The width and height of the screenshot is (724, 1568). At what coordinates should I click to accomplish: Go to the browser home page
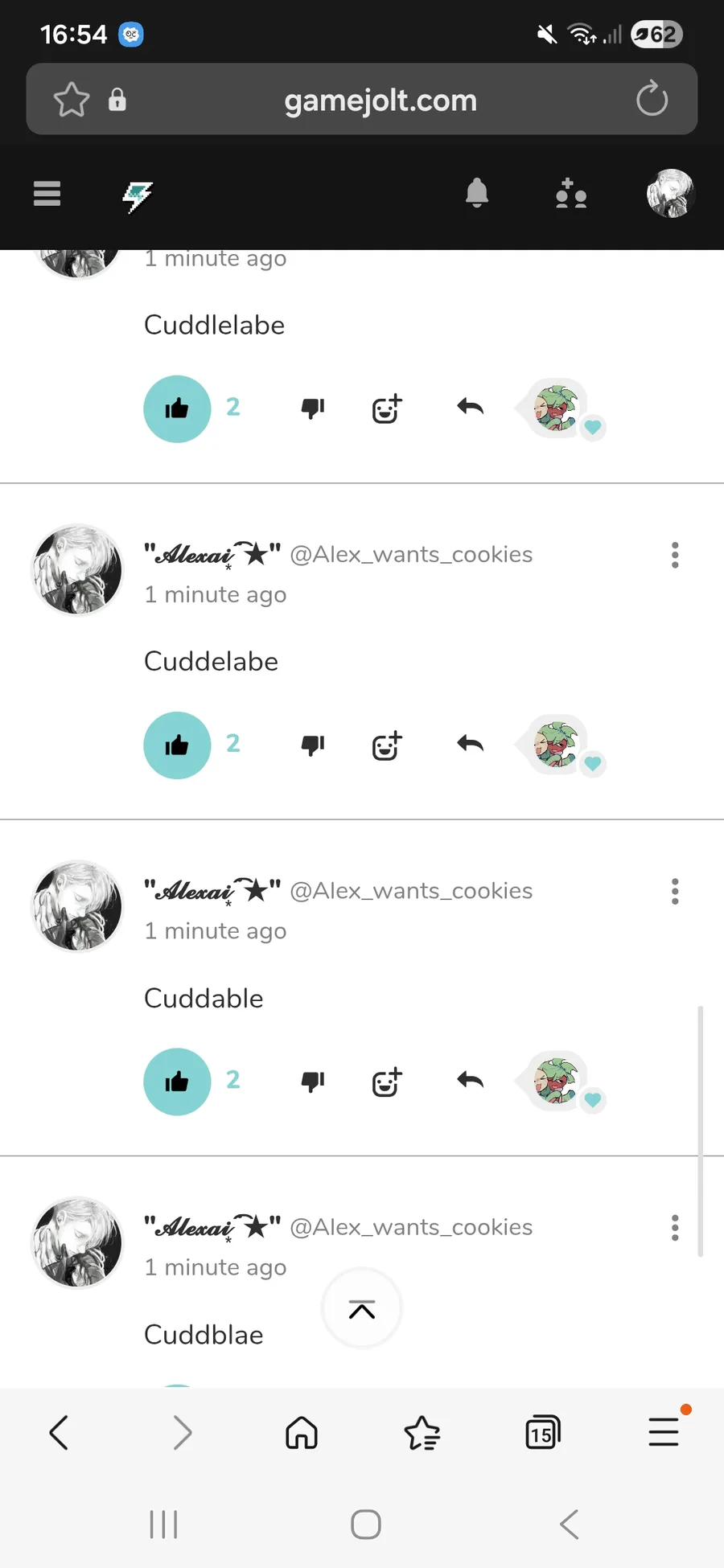[x=302, y=1433]
